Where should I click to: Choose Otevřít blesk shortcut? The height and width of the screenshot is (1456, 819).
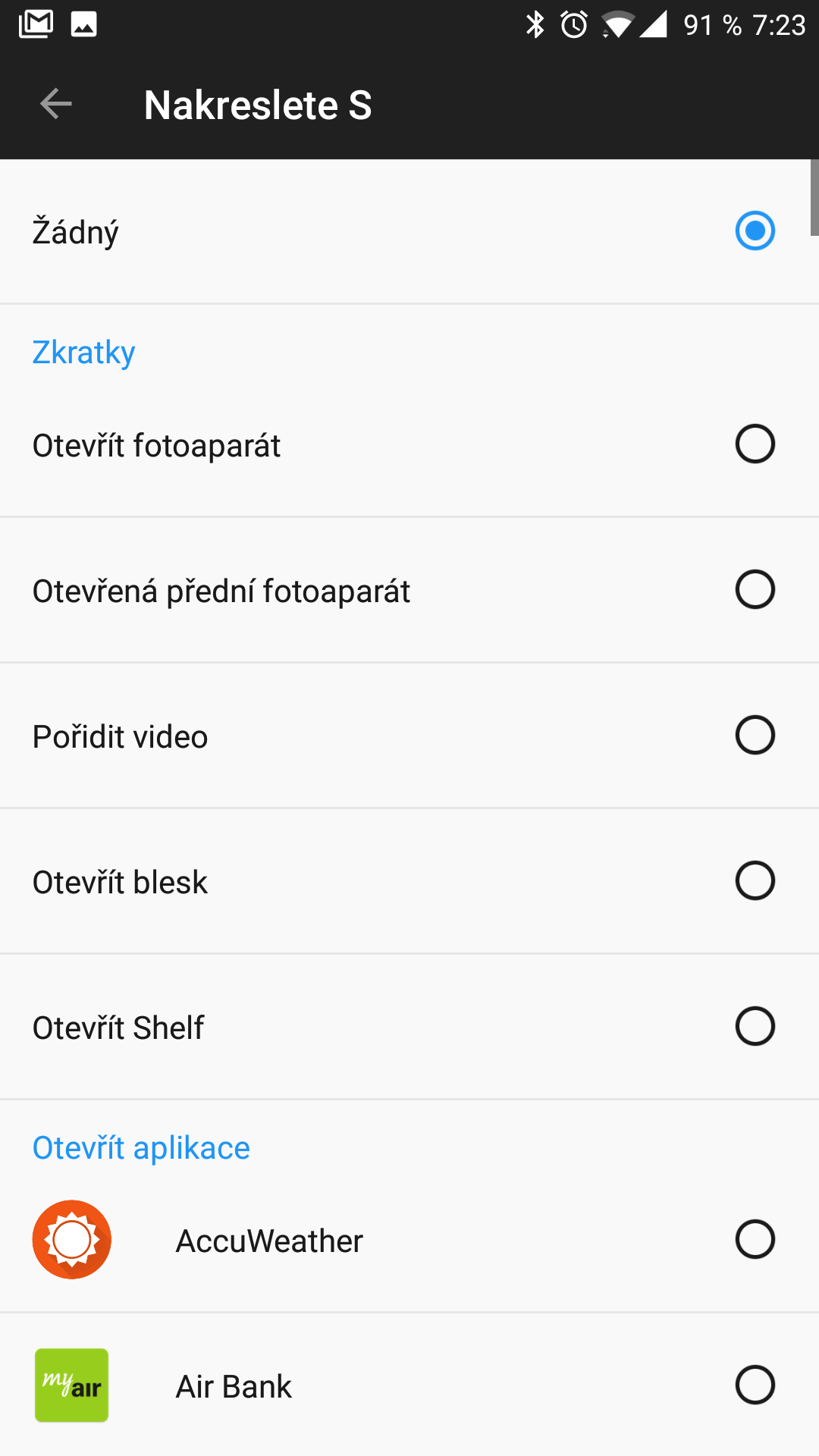(x=409, y=882)
